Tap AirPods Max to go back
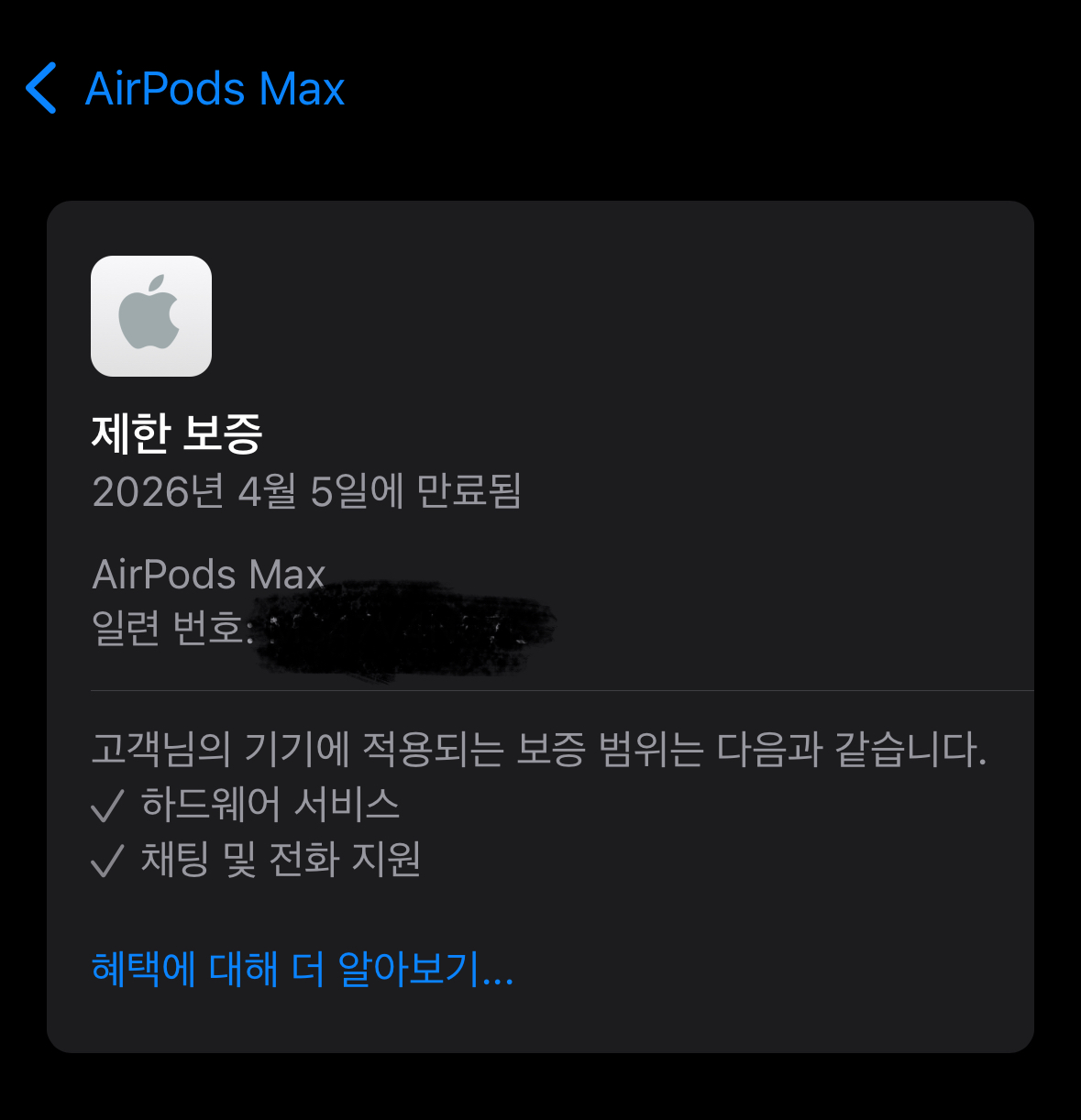Screen dimensions: 1081x1120 214,88
